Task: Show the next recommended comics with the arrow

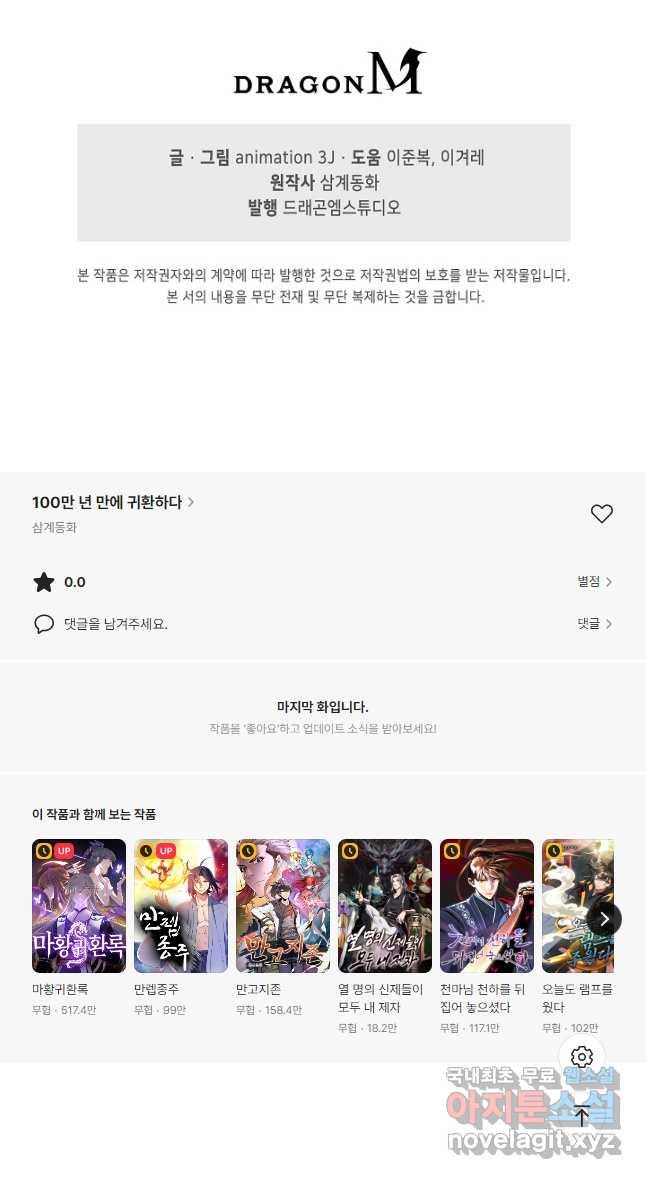Action: [604, 918]
